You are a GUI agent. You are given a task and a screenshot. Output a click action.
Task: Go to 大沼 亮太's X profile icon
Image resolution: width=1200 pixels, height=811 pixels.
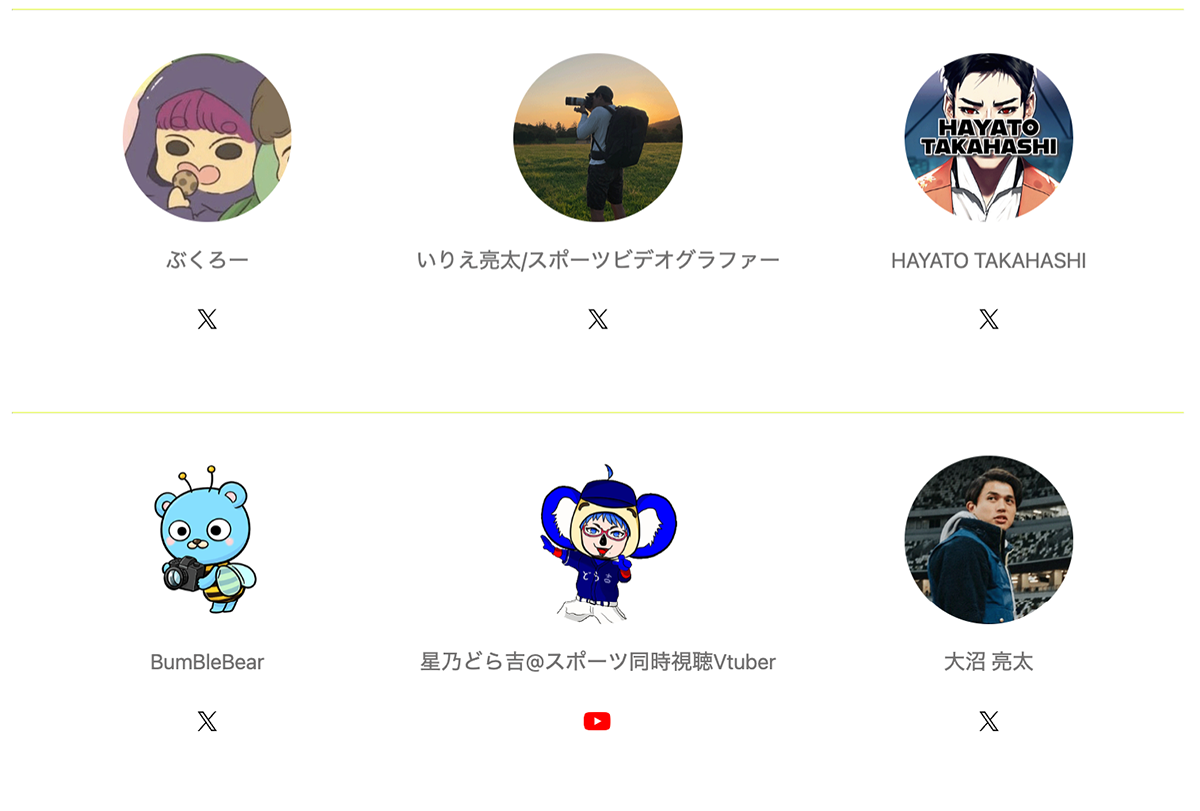[x=989, y=722]
